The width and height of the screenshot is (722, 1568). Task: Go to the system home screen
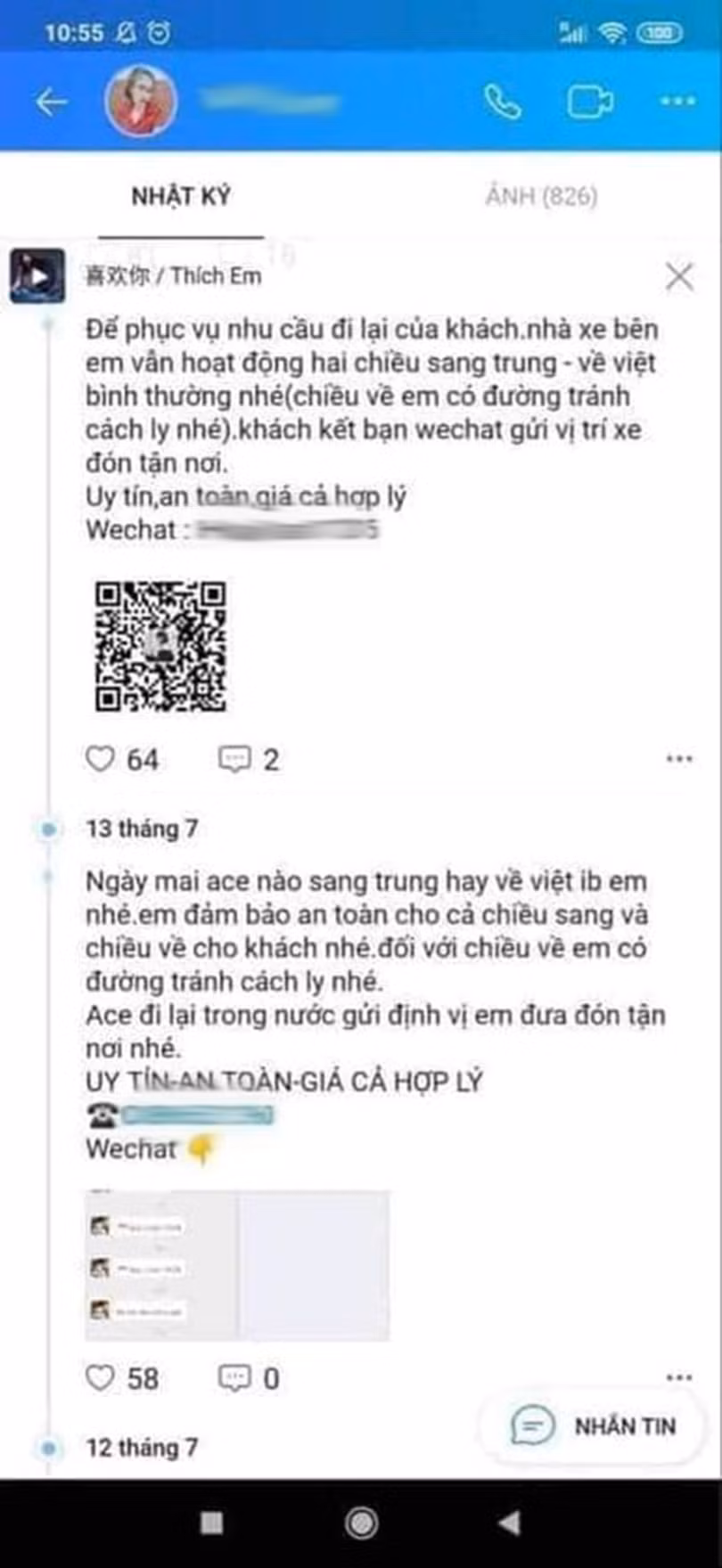[361, 1523]
